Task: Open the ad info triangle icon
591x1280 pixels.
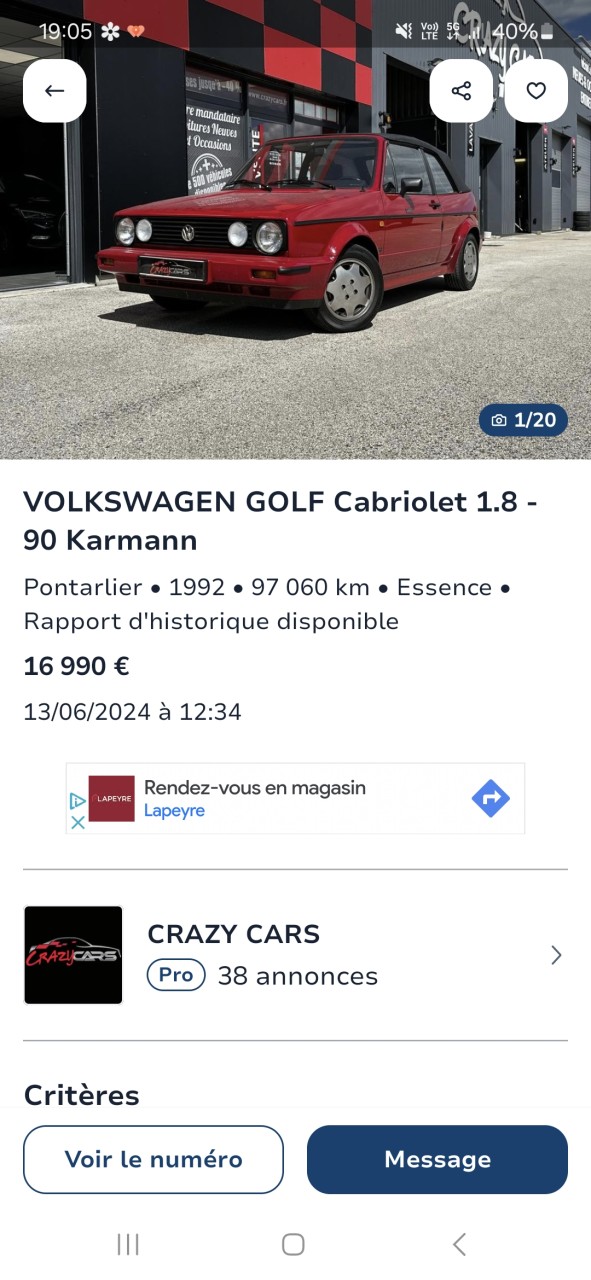Action: click(77, 801)
